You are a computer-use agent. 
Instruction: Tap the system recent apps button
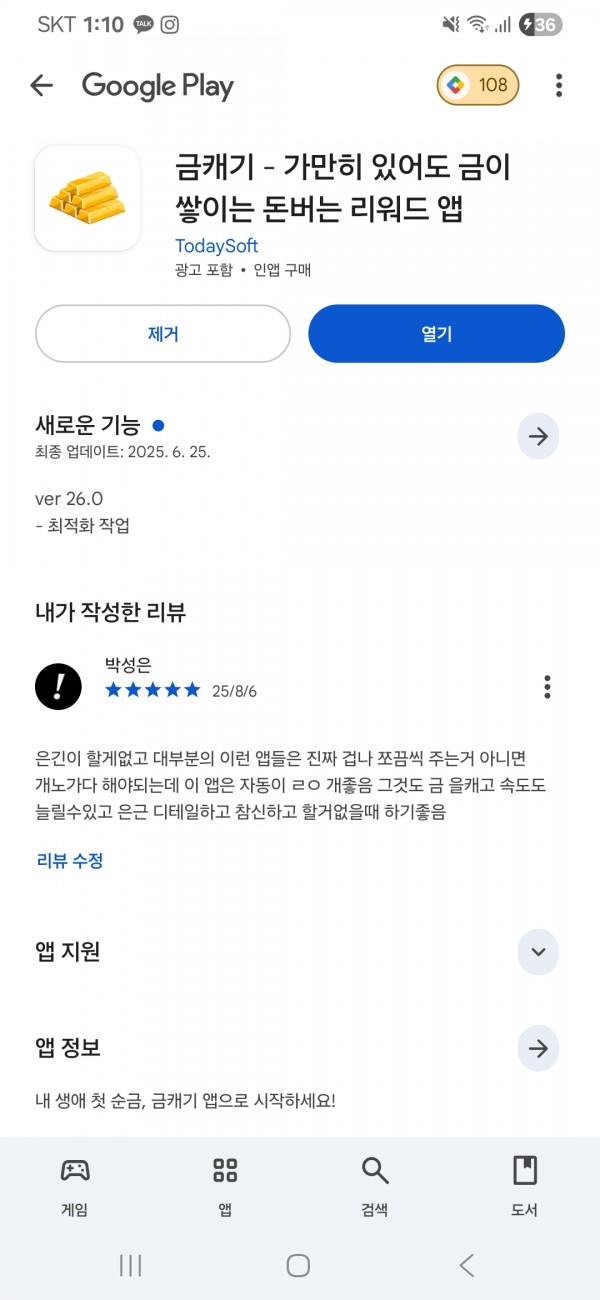131,1265
